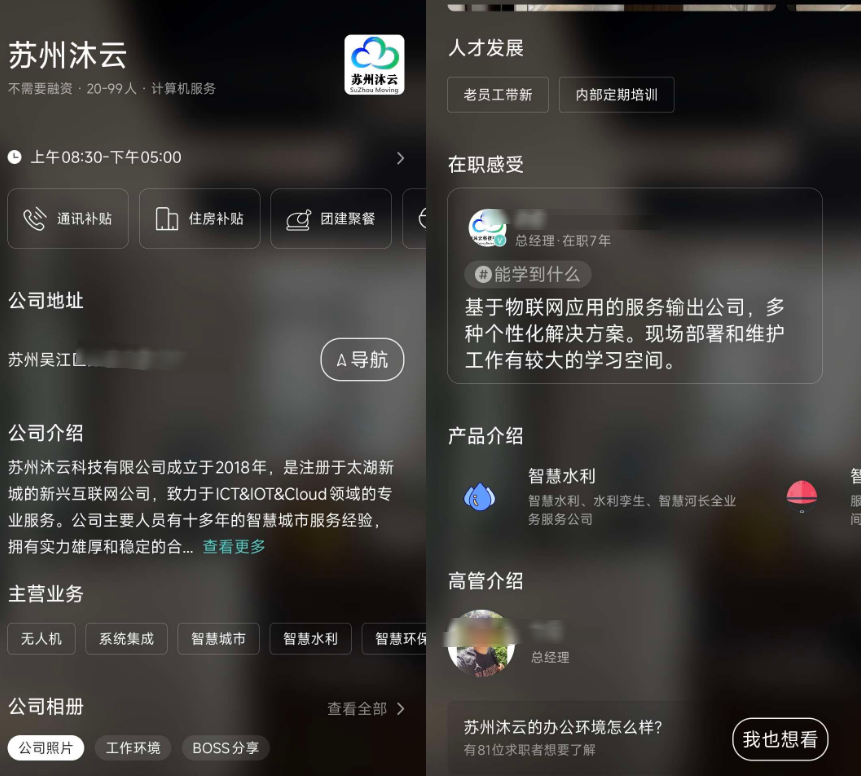Screen dimensions: 861x776
Task: Select the 通讯补贴 benefit chip
Action: [68, 218]
